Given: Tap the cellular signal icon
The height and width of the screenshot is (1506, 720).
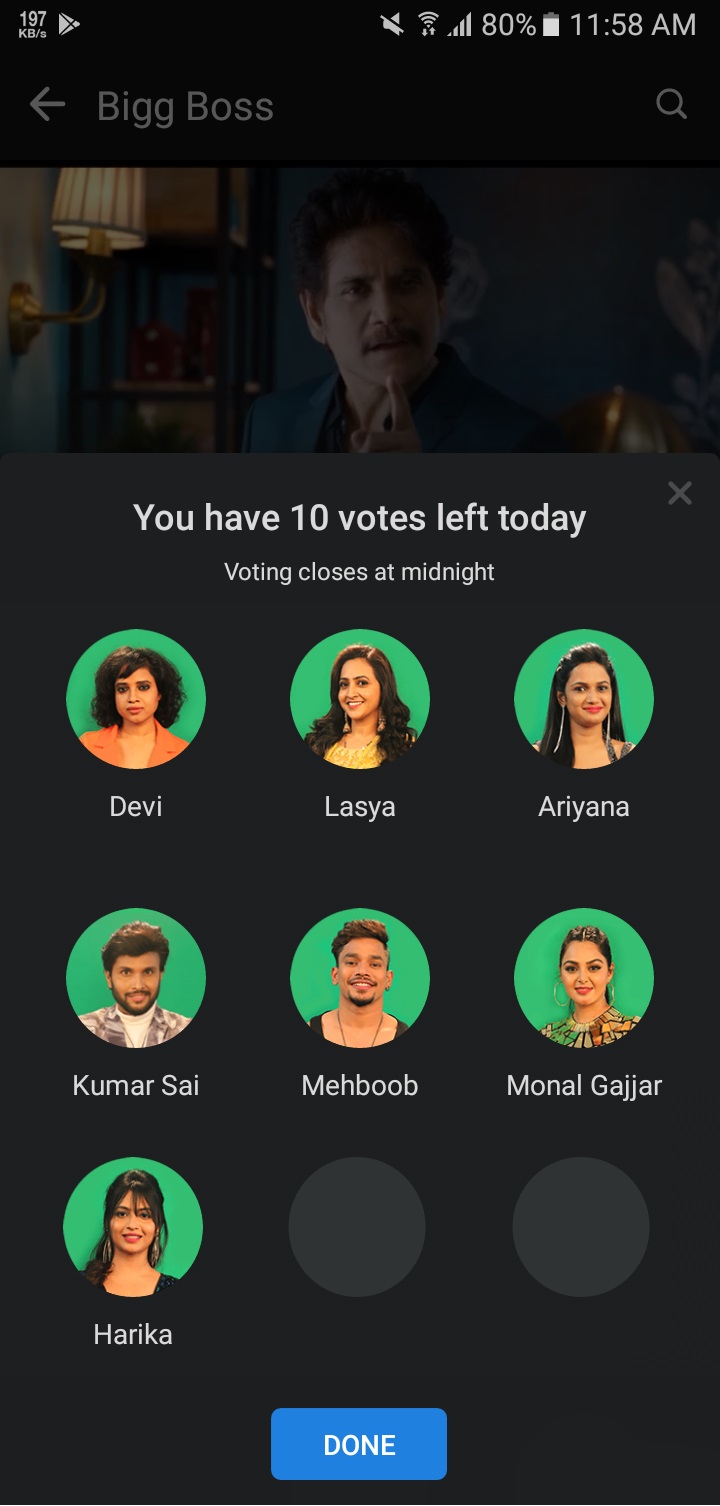Looking at the screenshot, I should [x=460, y=24].
